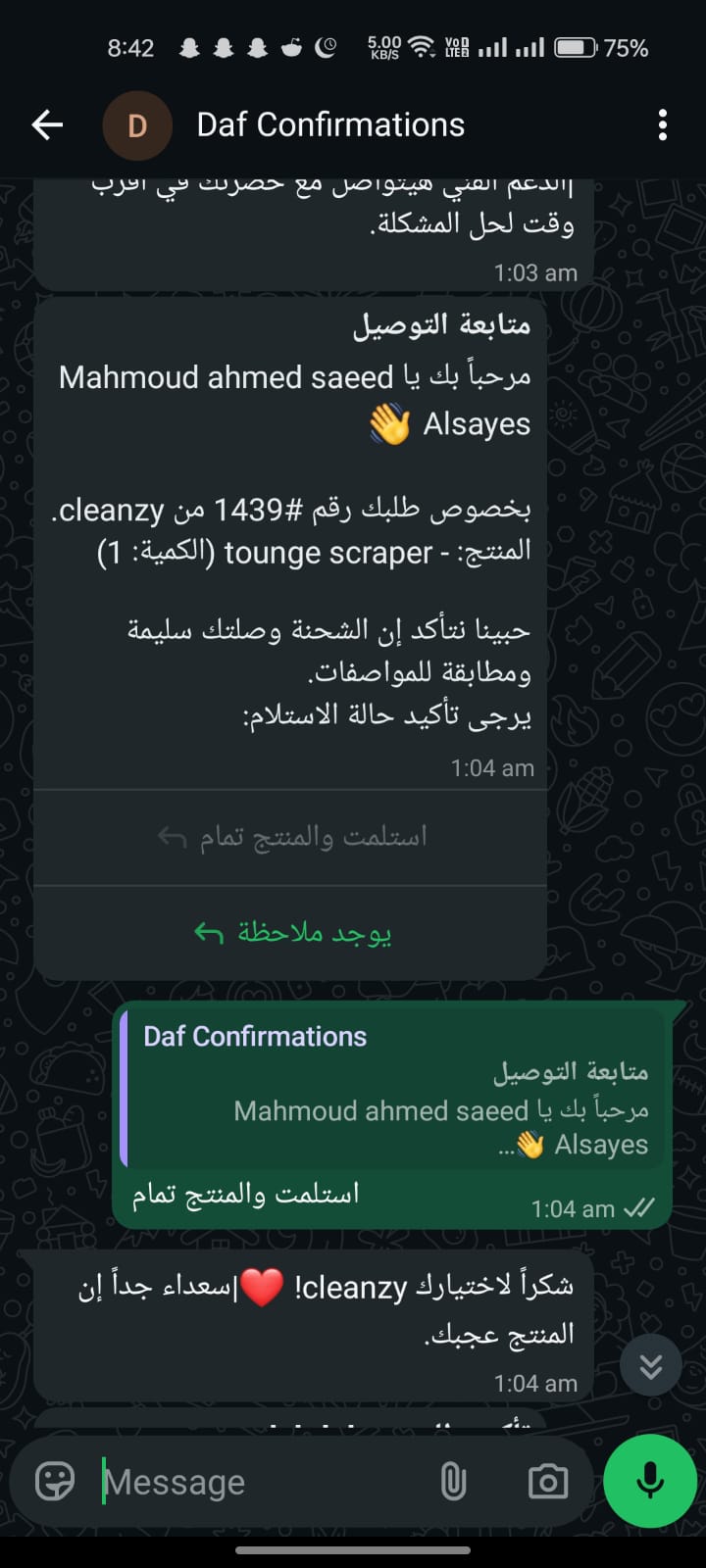Tap the chat title Daf Confirmations
Screen dimensions: 706x1568
(330, 124)
